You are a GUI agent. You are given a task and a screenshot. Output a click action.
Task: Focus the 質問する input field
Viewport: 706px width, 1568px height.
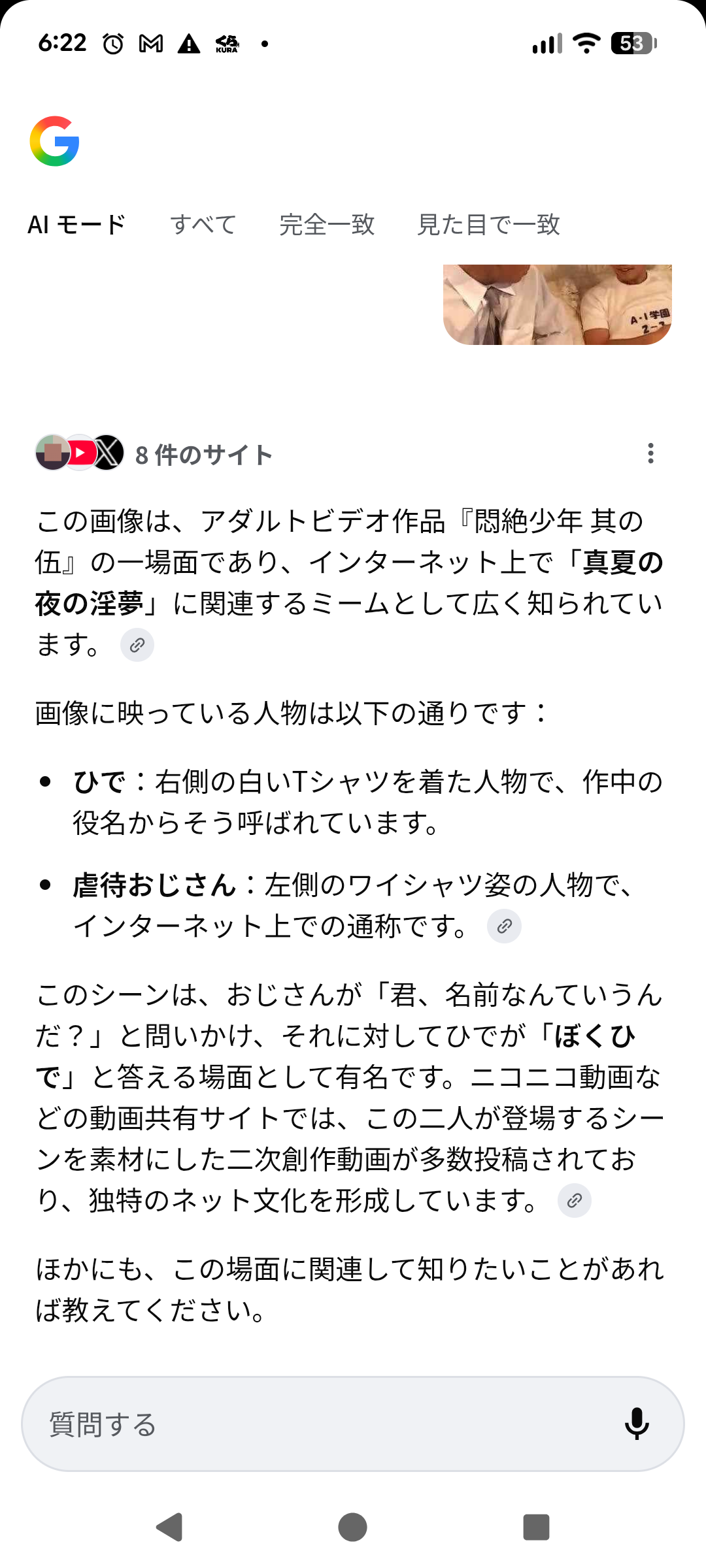pos(314,1424)
